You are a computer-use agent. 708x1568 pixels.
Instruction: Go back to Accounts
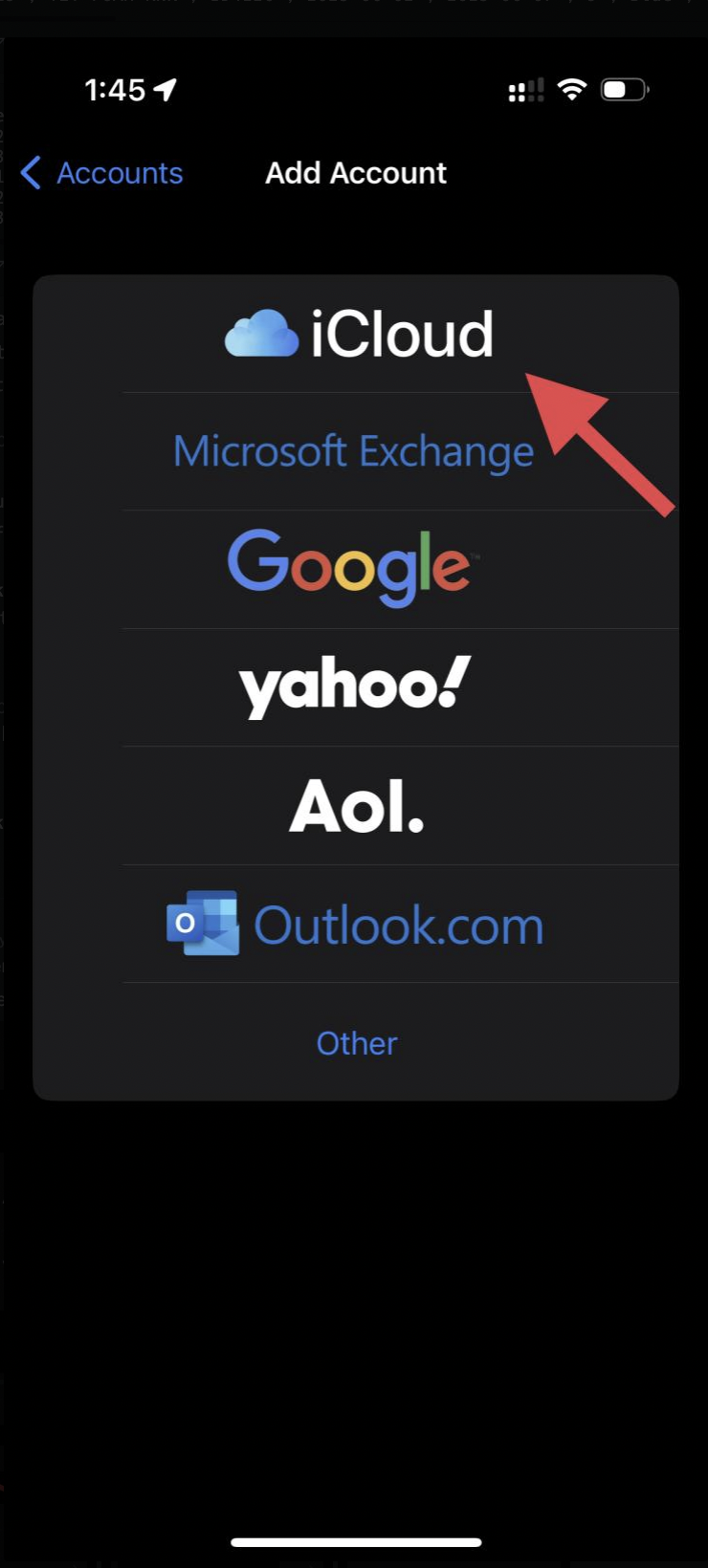point(102,173)
